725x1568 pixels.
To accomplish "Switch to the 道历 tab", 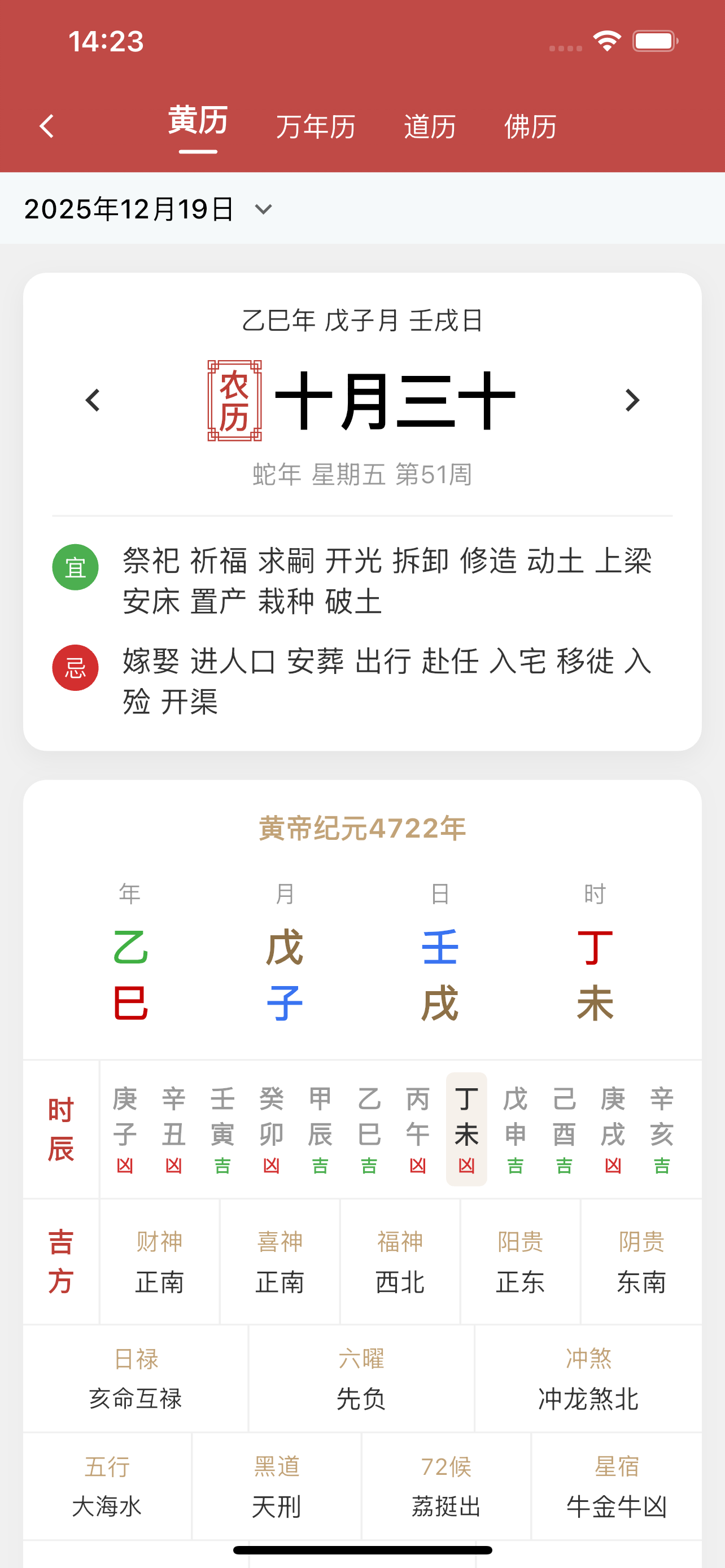I will tap(430, 126).
